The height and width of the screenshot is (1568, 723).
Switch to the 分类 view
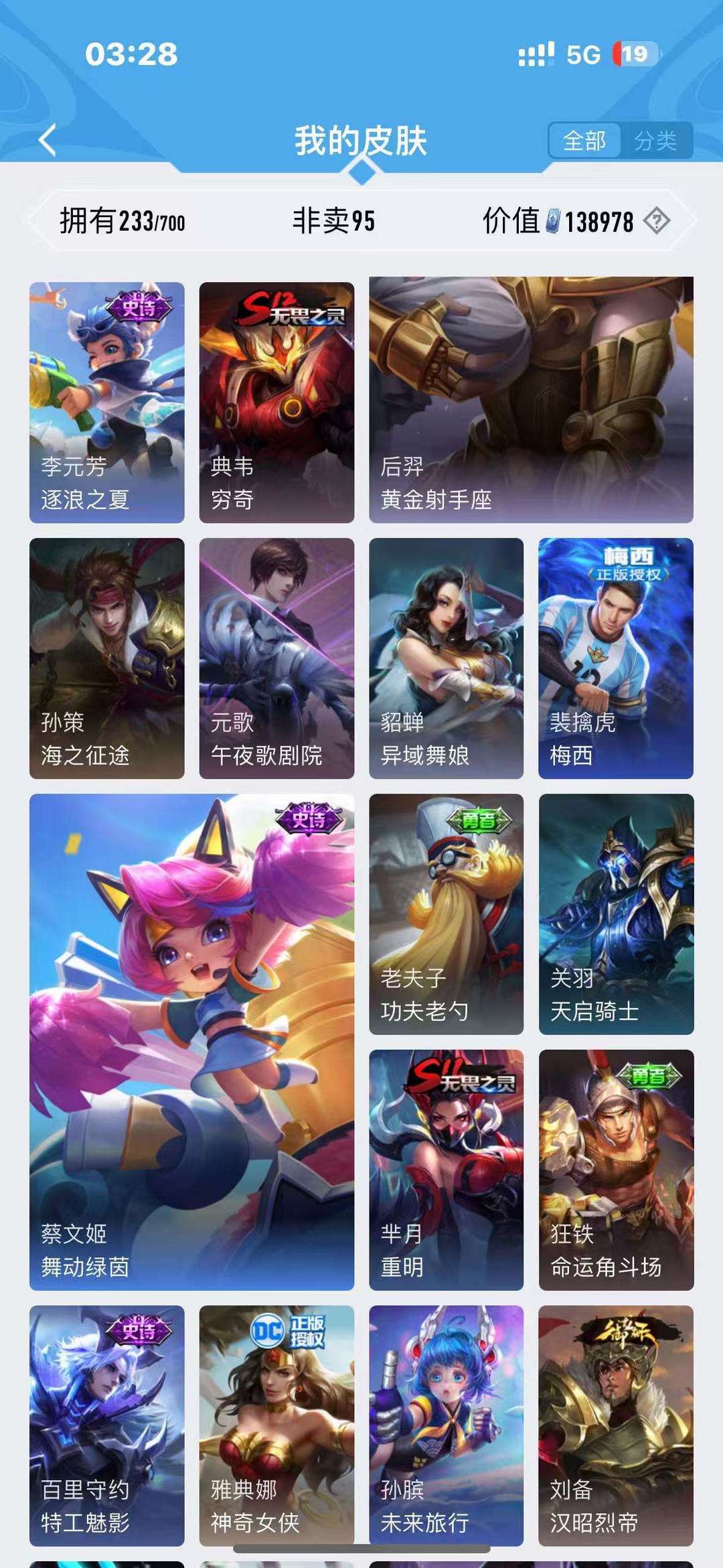click(655, 141)
